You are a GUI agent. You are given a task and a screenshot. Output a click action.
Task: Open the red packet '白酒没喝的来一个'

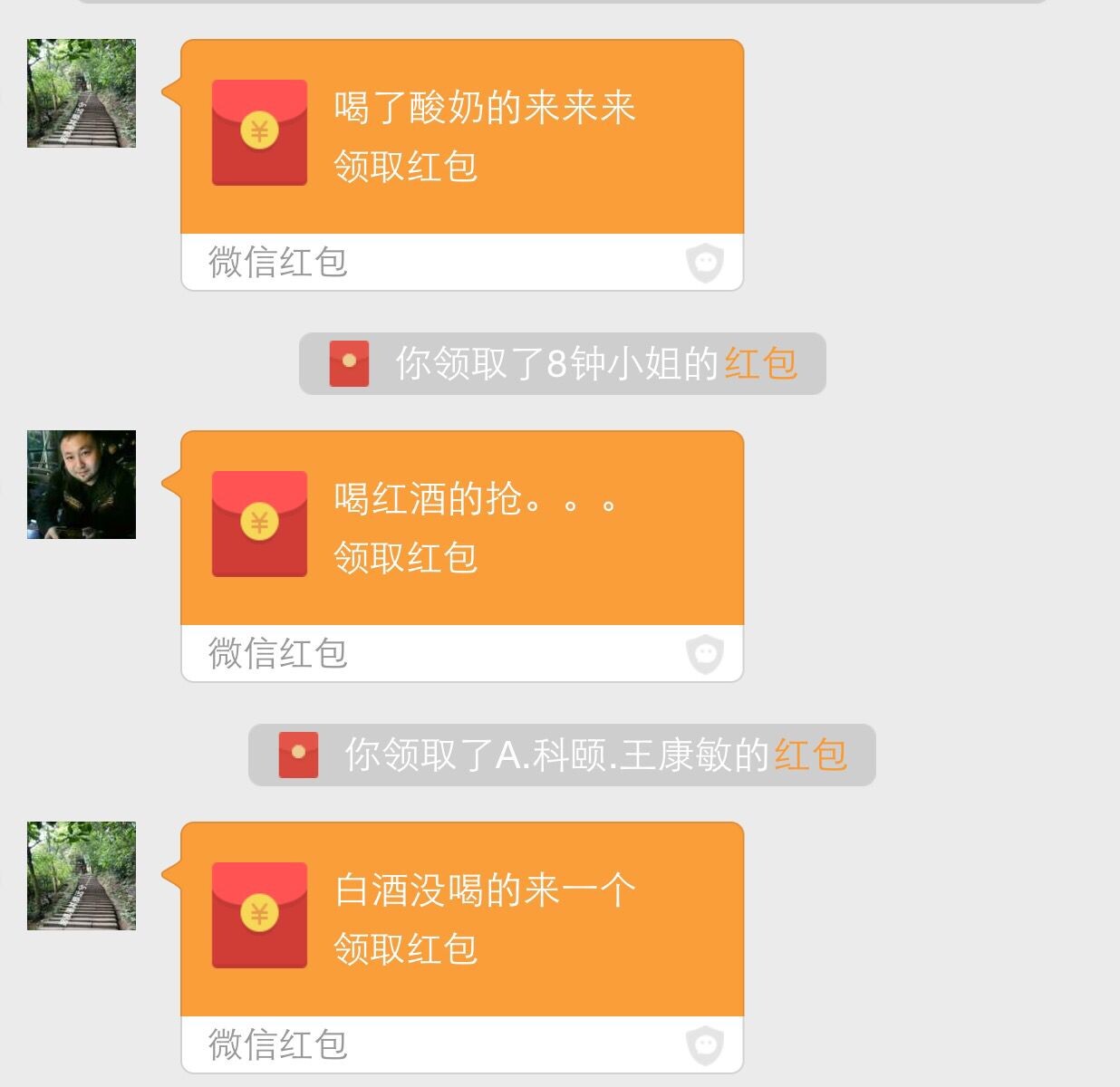point(462,920)
